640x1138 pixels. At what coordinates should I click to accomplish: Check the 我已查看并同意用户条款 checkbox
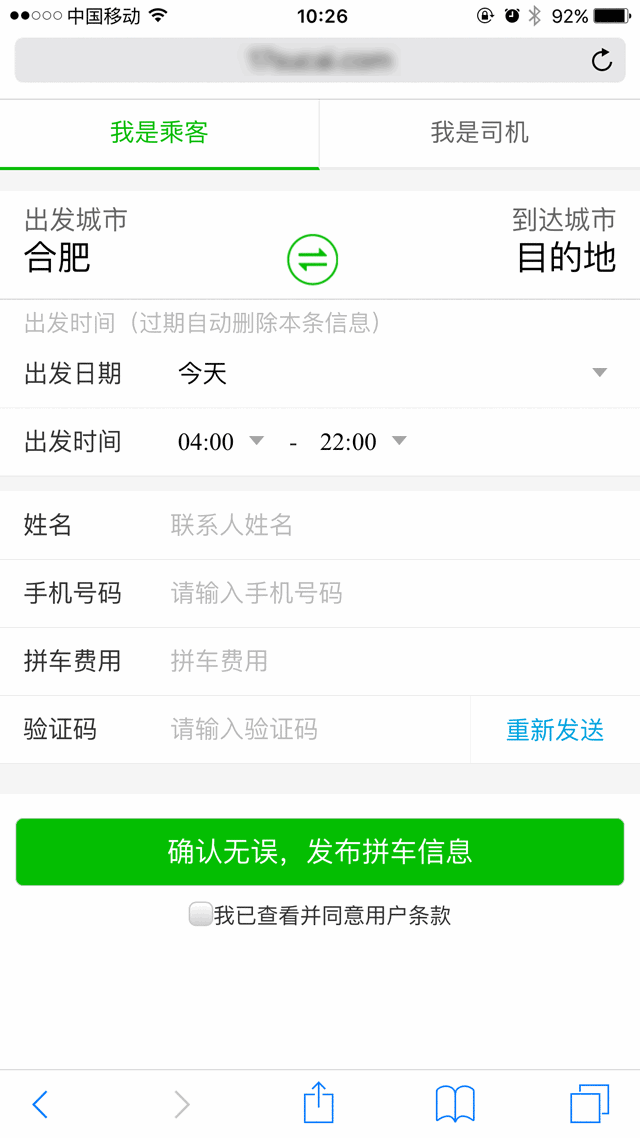point(200,914)
